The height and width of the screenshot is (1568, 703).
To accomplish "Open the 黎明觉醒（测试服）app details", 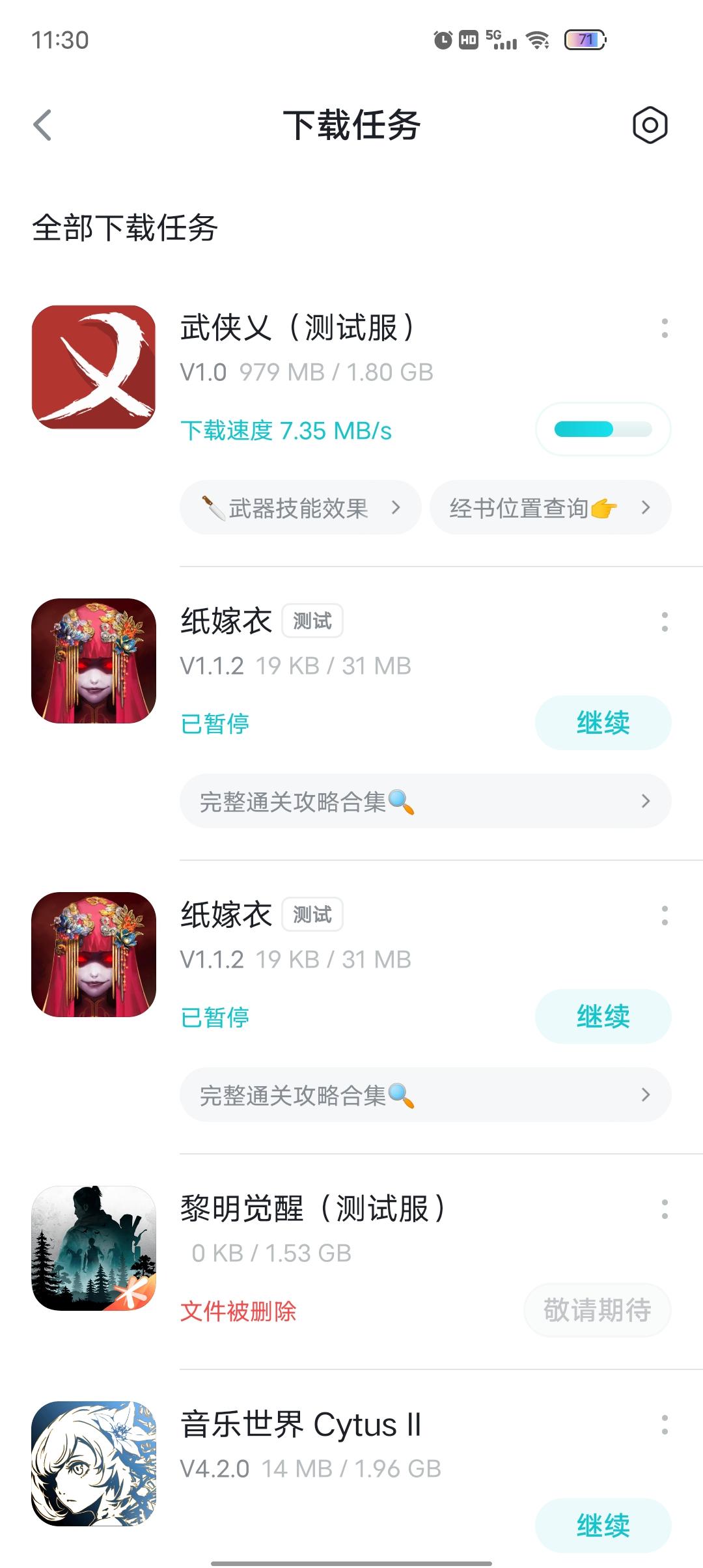I will point(94,1248).
